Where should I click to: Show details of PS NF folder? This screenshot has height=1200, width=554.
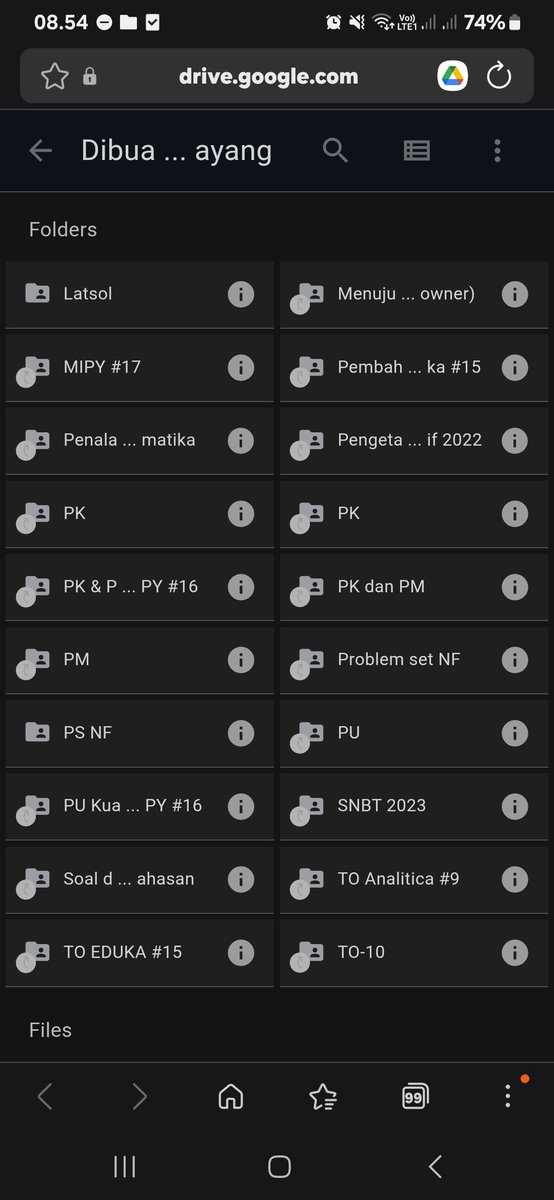[240, 733]
